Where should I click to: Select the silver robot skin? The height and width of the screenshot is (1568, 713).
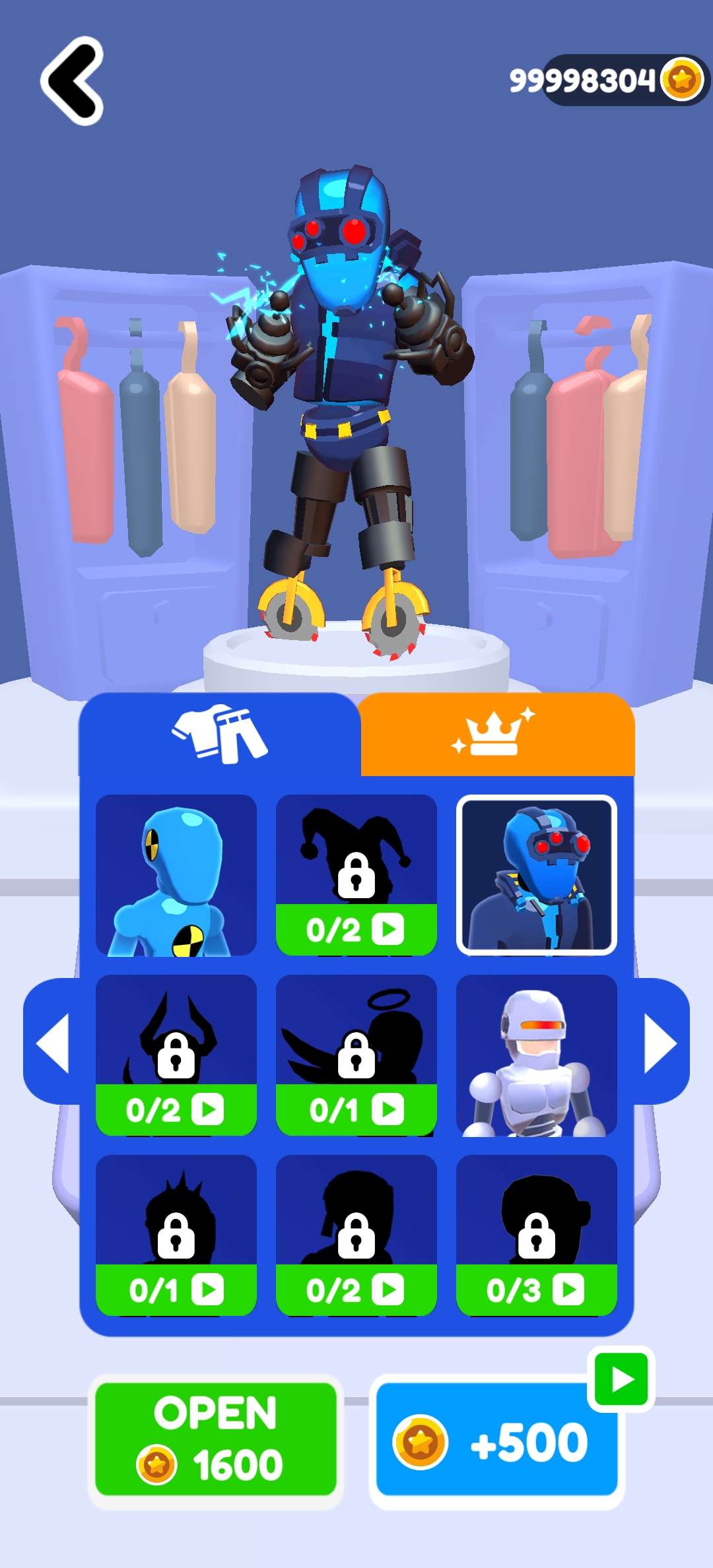pyautogui.click(x=537, y=1055)
